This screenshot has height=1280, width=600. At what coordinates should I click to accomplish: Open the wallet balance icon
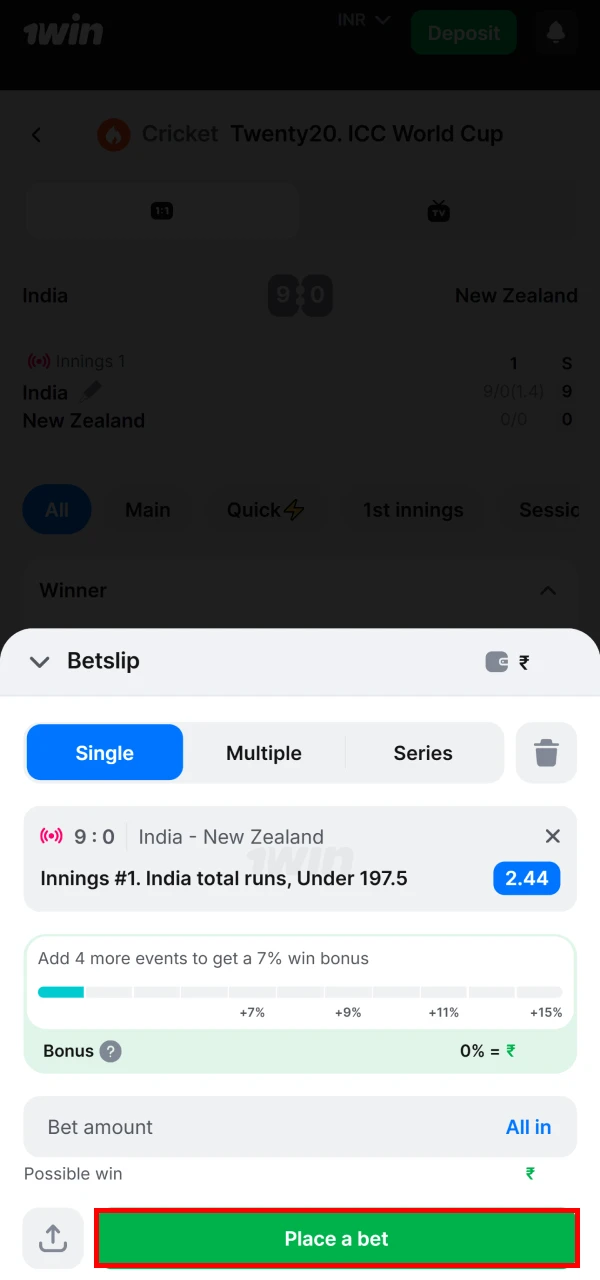497,661
